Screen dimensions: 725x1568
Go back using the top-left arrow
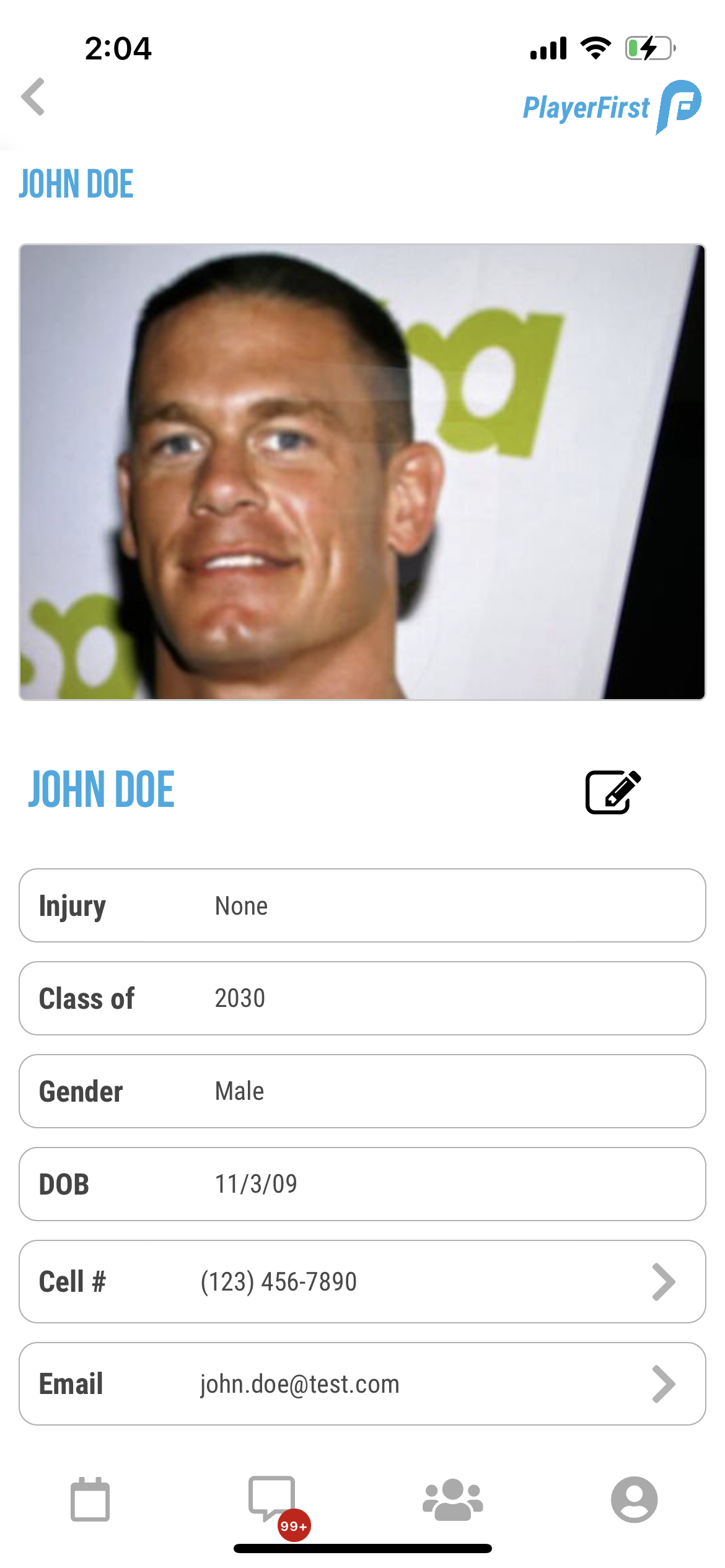(33, 97)
